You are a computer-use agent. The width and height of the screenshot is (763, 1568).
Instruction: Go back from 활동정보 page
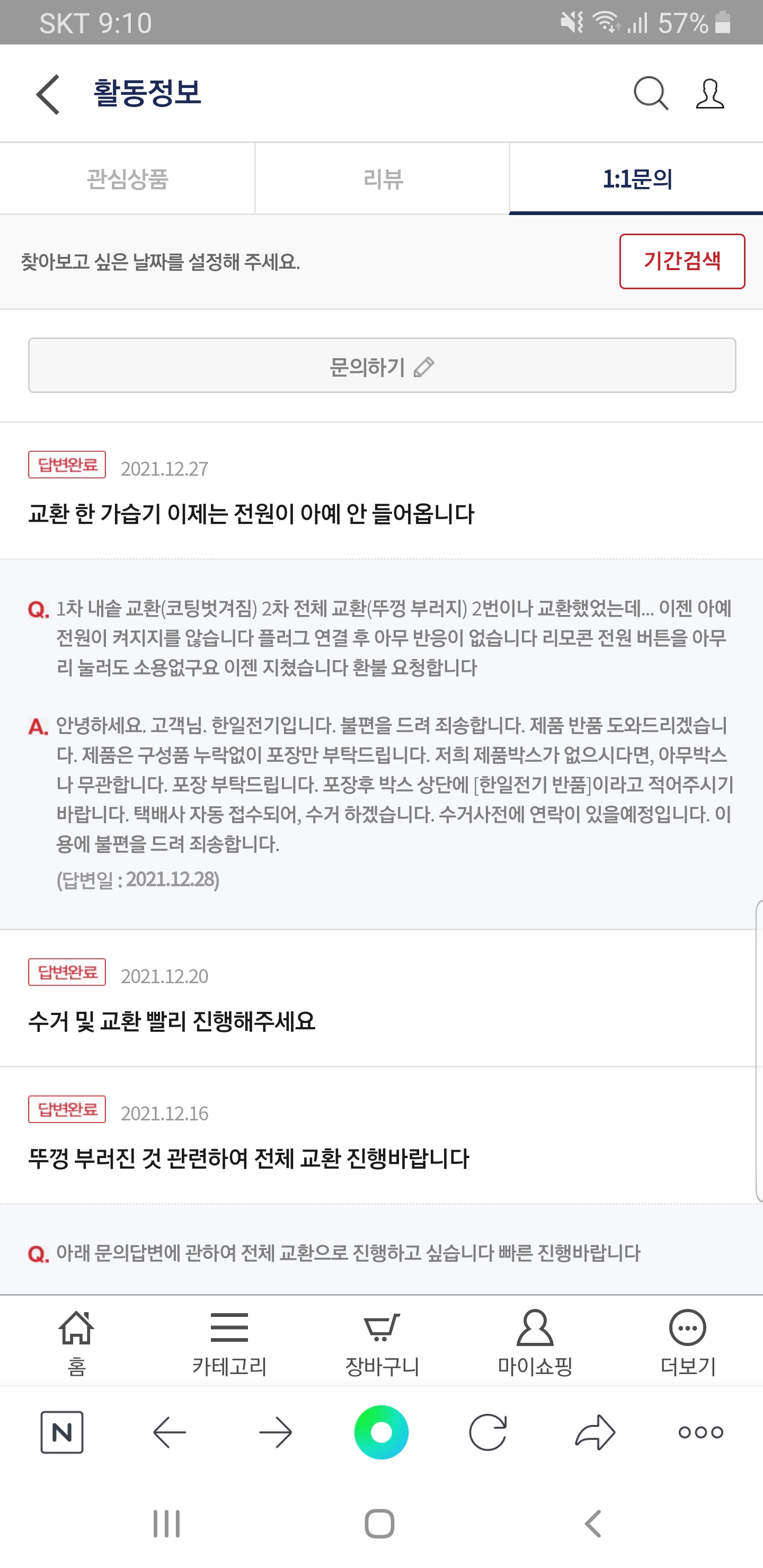pos(48,94)
